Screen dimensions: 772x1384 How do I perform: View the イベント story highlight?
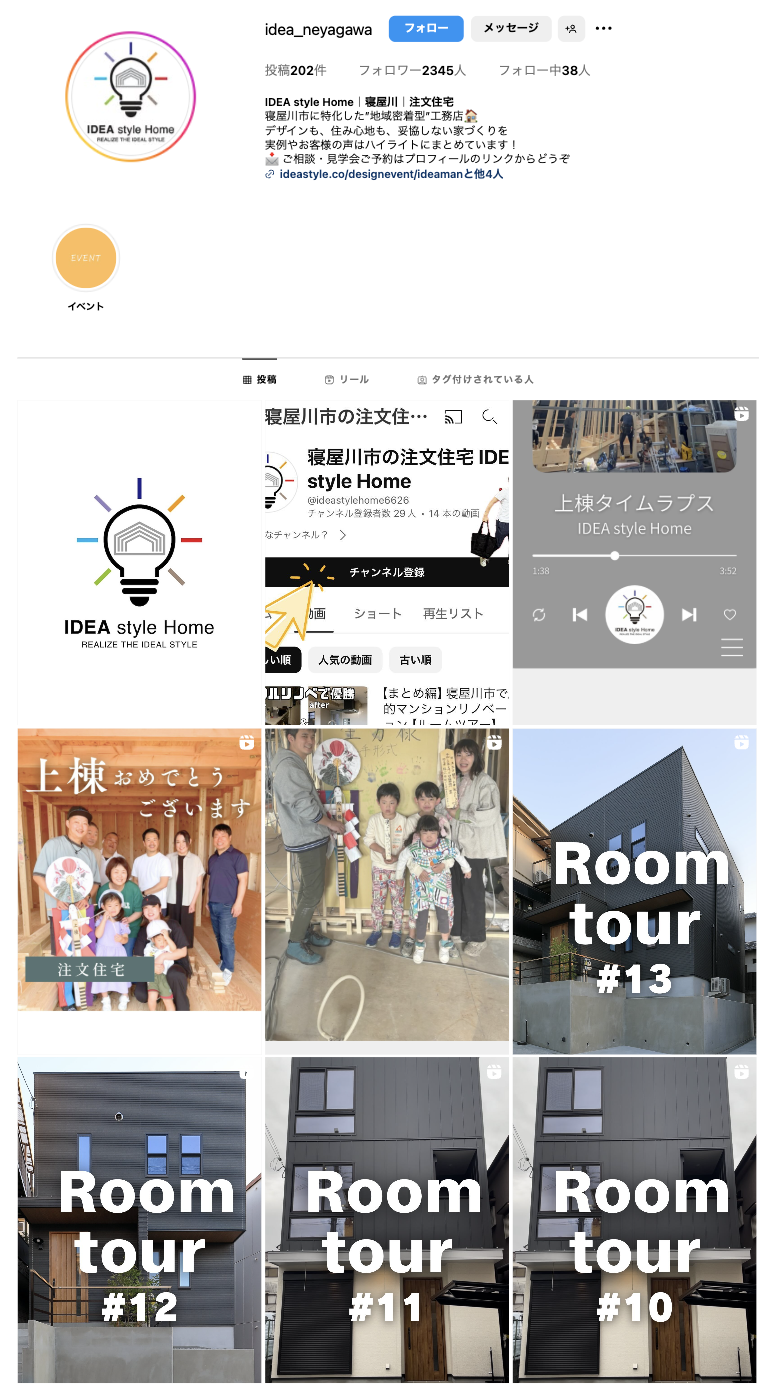[86, 259]
